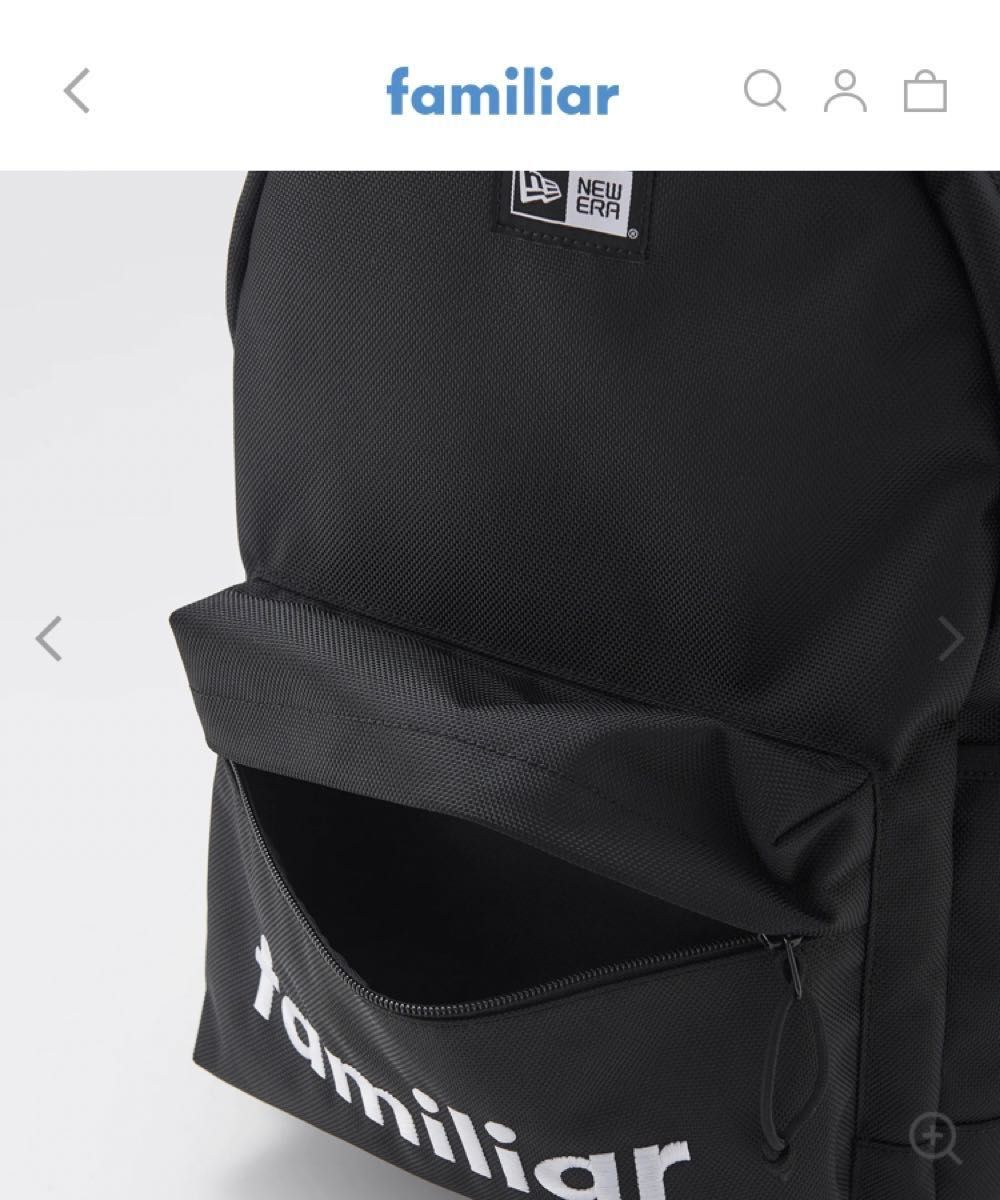This screenshot has width=1000, height=1200.
Task: Show the previous product image
Action: 49,638
